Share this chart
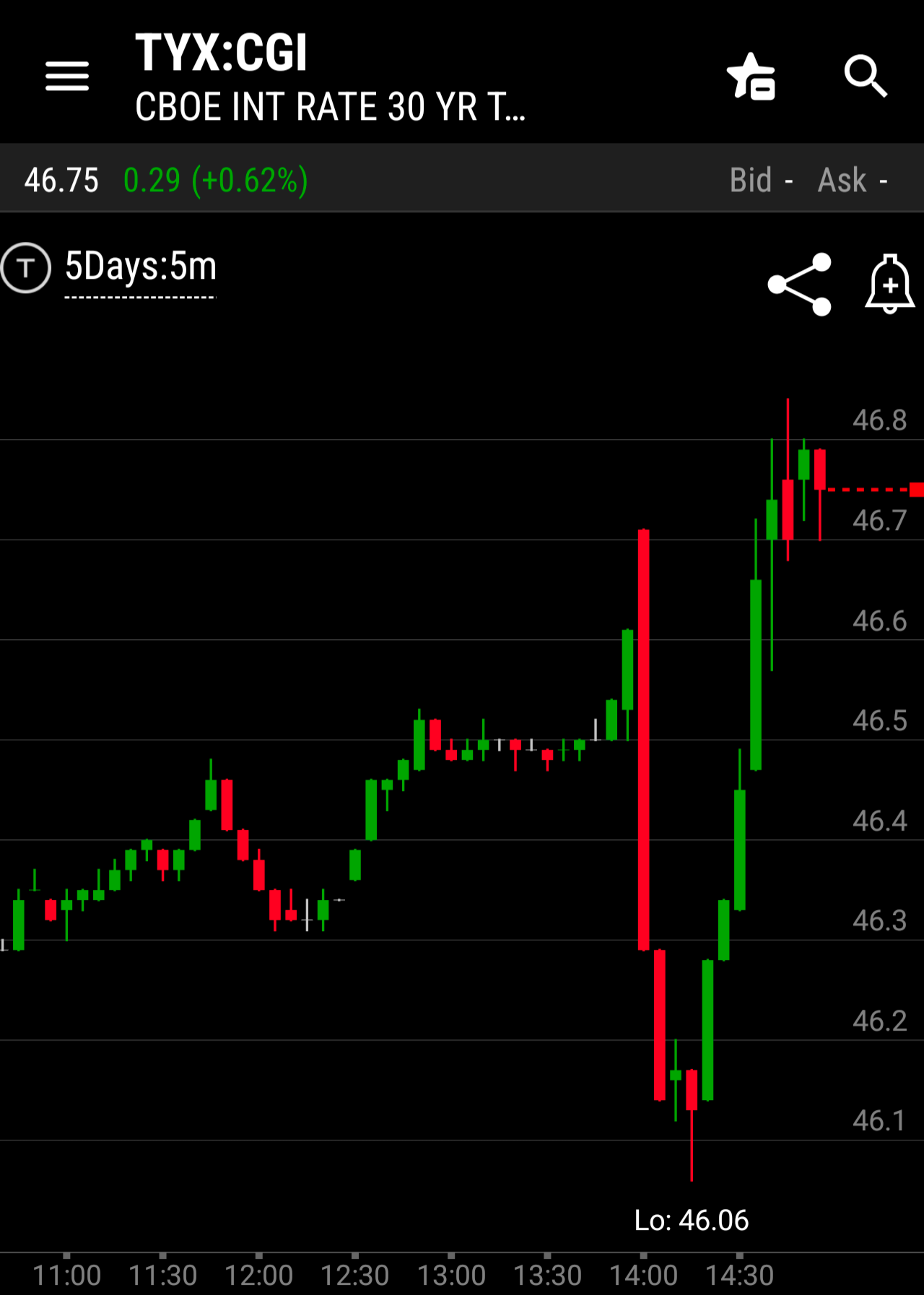Image resolution: width=924 pixels, height=1295 pixels. [800, 284]
